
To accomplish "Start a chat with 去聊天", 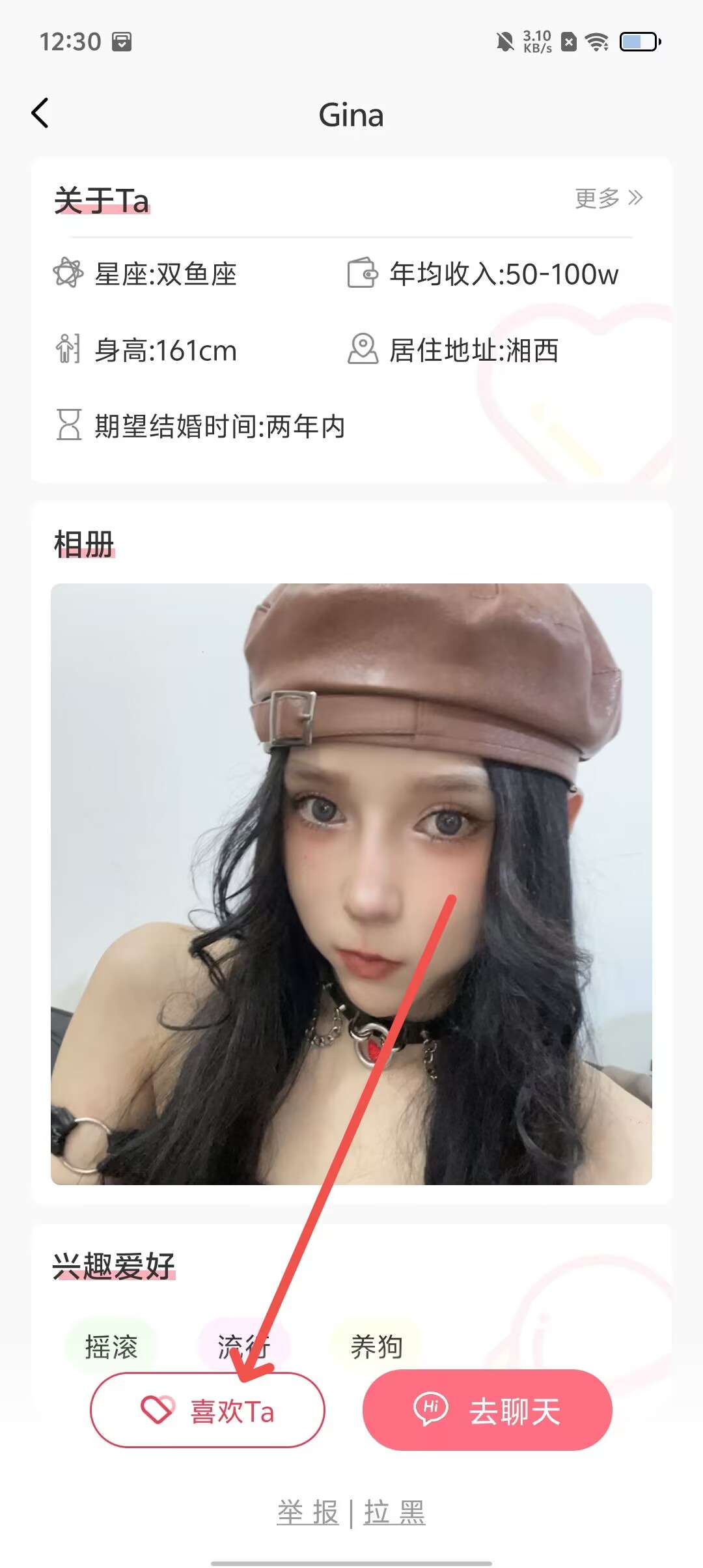I will coord(487,1410).
